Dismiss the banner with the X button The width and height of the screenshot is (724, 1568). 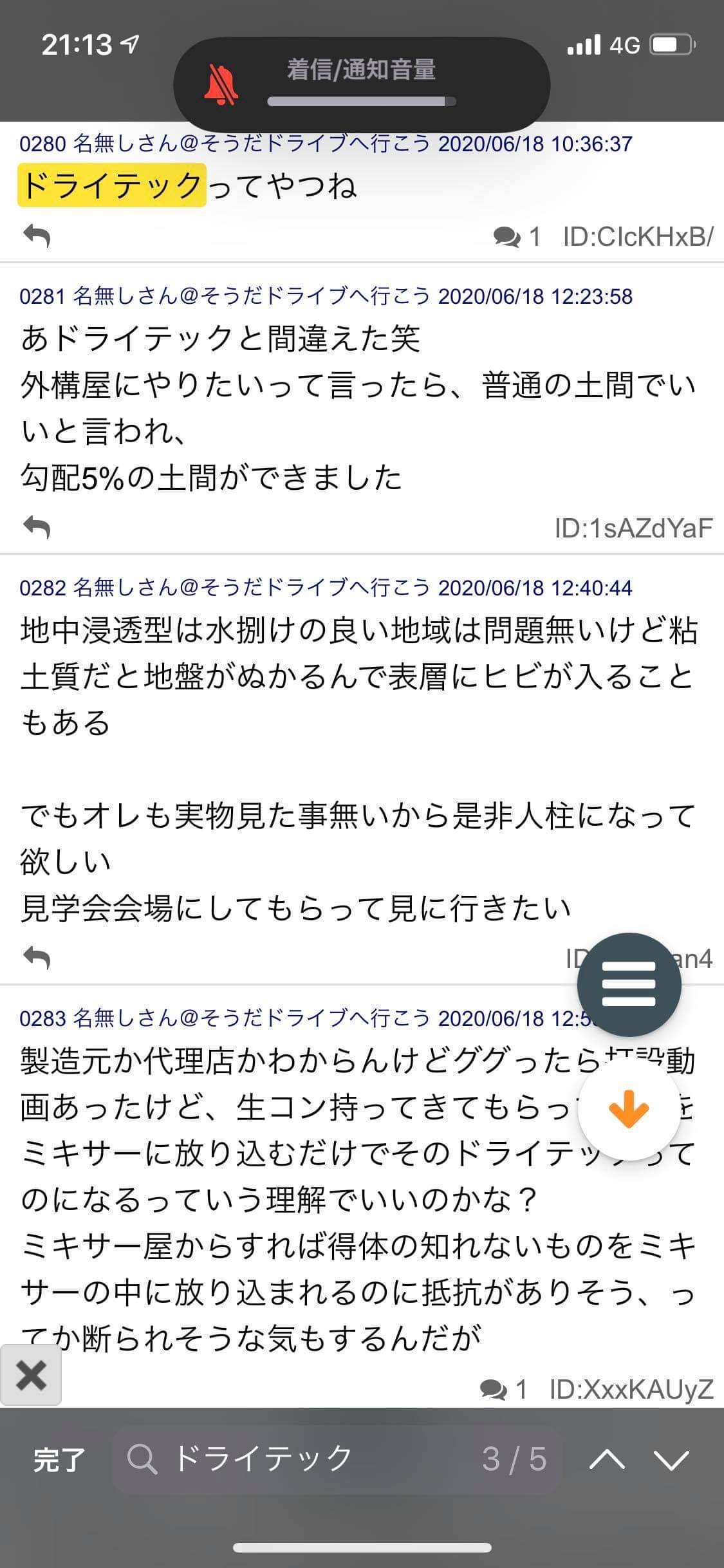[31, 1376]
